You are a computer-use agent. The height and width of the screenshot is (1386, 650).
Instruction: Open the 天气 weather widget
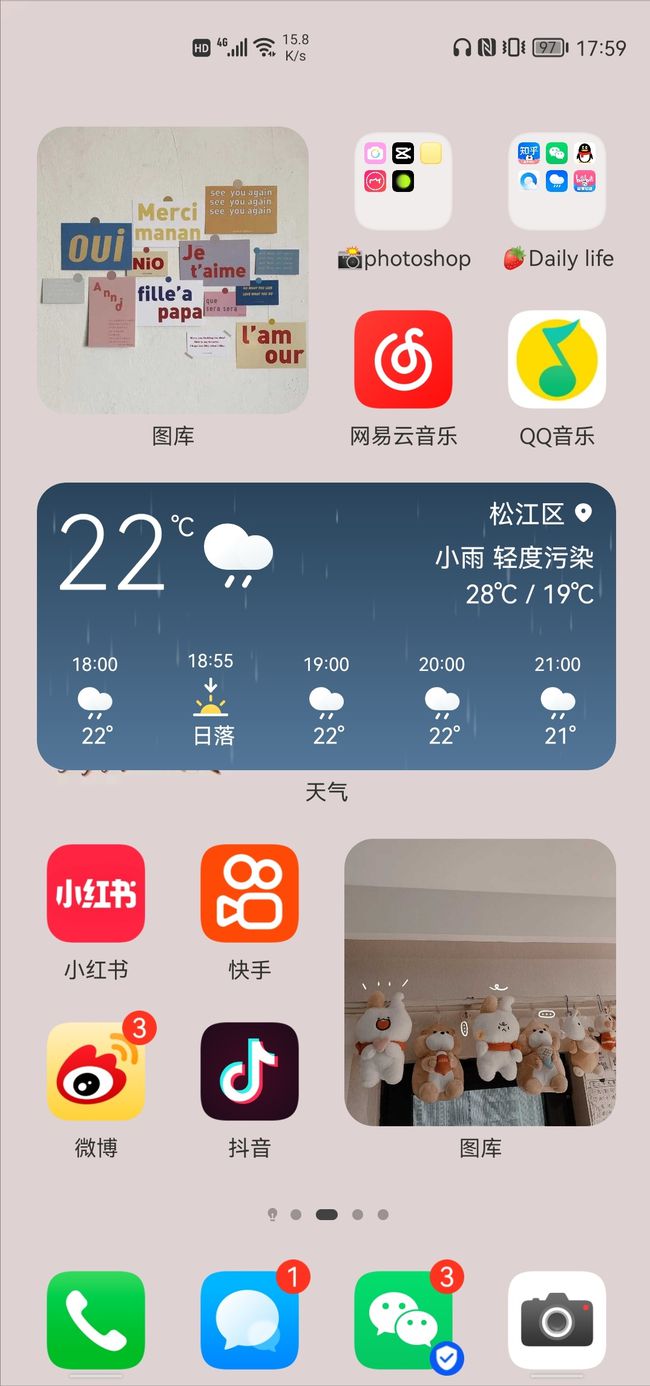pos(326,626)
